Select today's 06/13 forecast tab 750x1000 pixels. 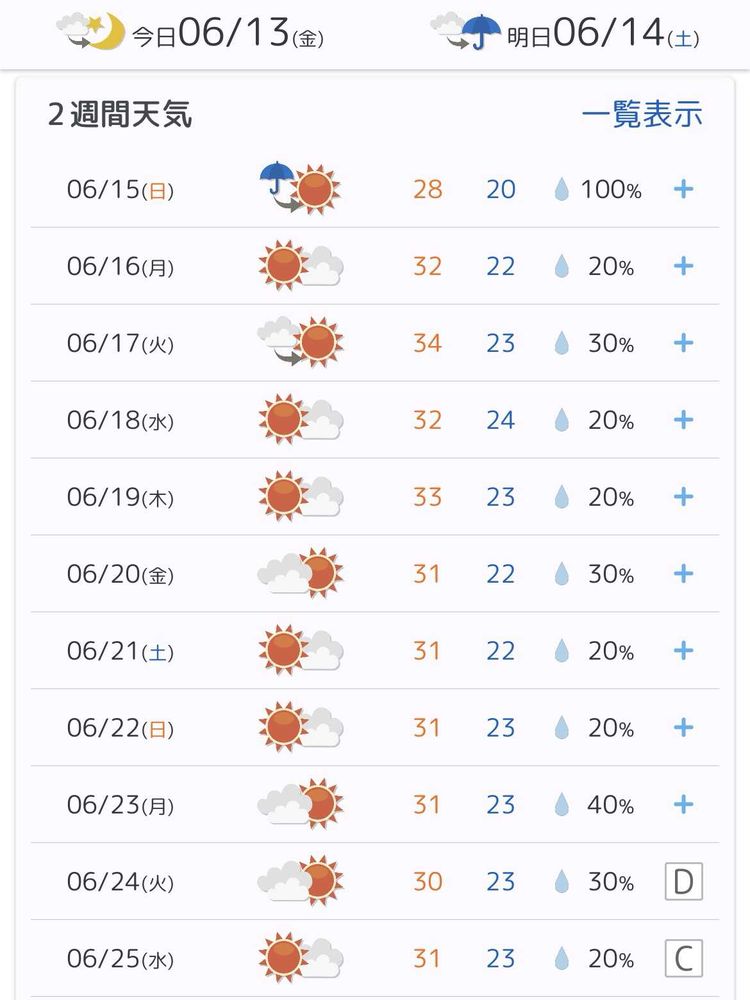[x=190, y=35]
